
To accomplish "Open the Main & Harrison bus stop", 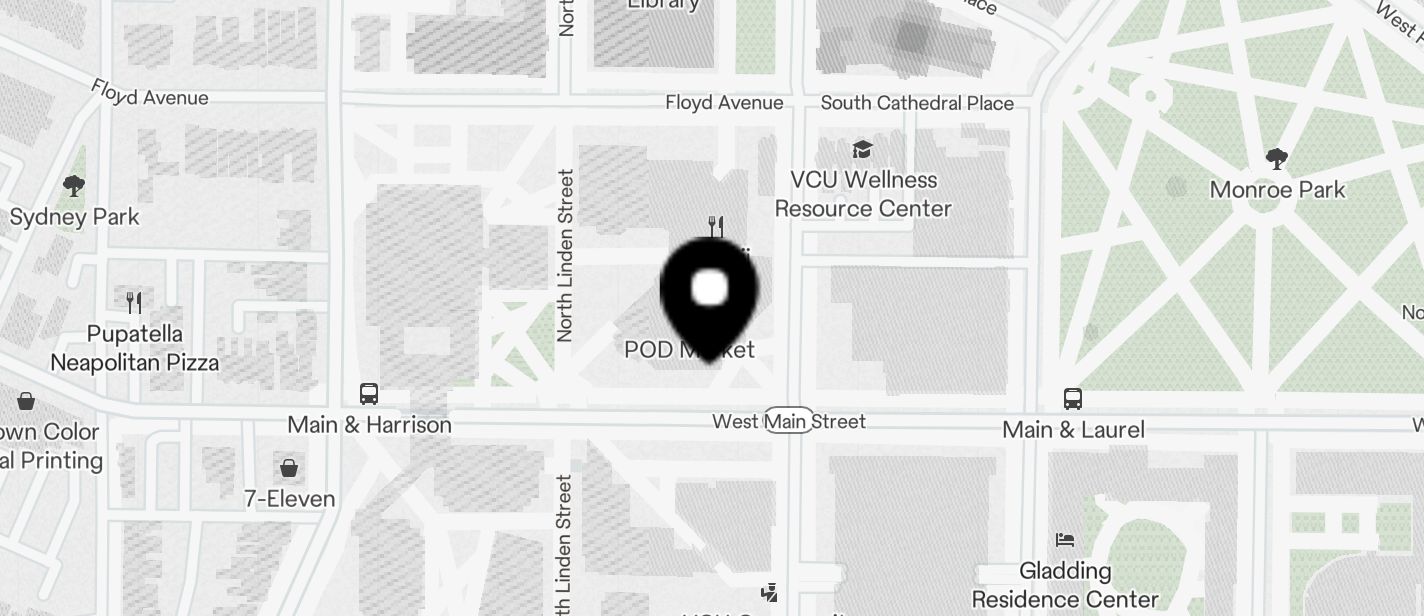I will (x=368, y=394).
